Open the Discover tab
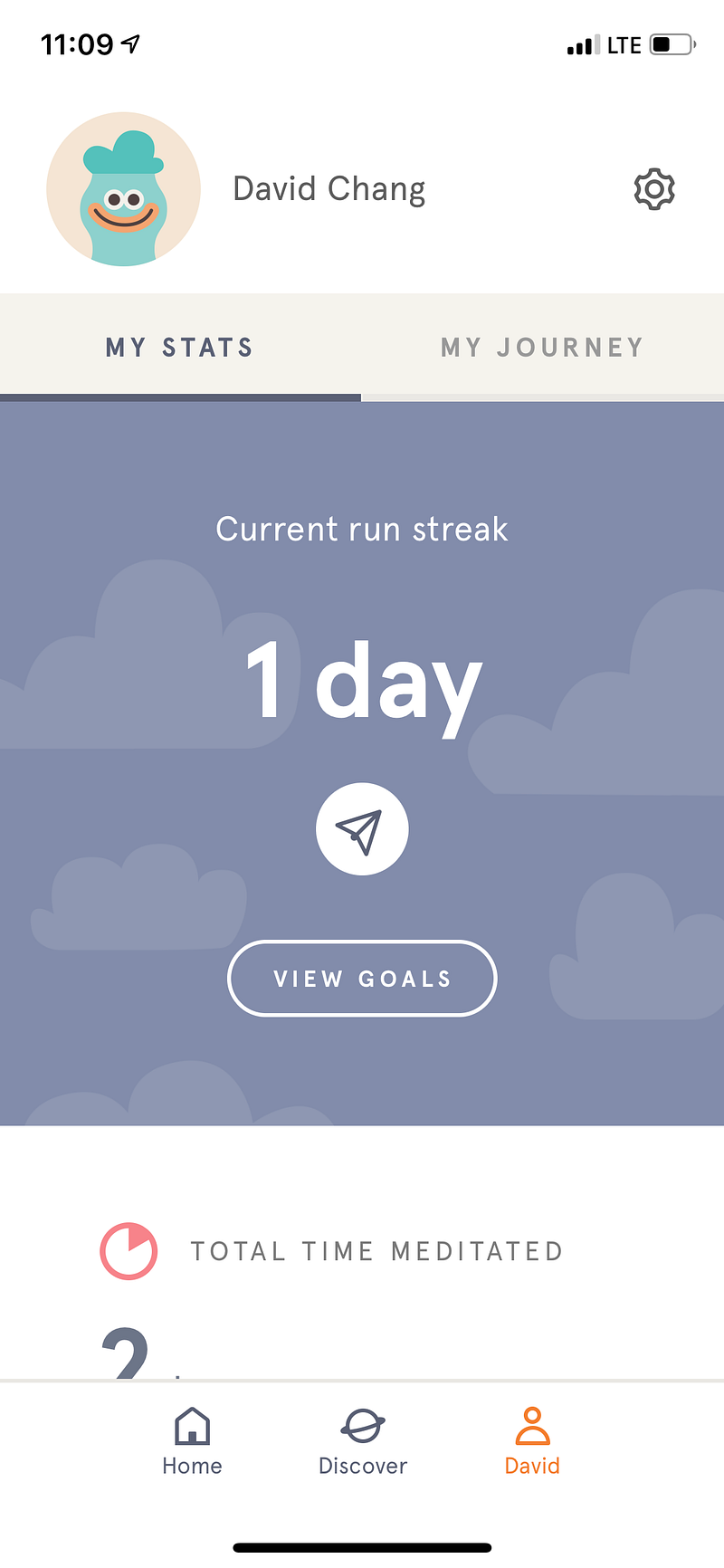Viewport: 724px width, 1568px height. [363, 1442]
